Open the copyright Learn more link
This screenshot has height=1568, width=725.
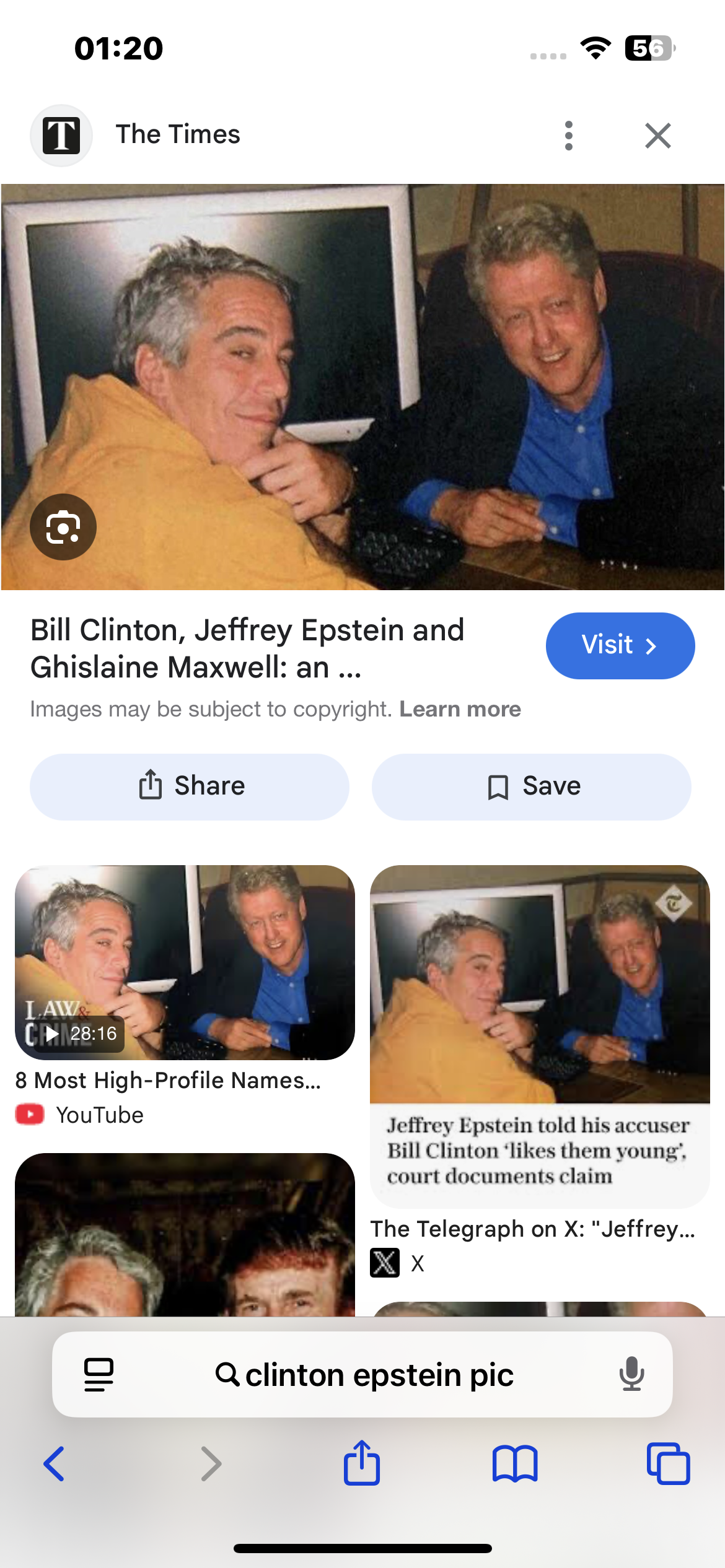[x=460, y=709]
